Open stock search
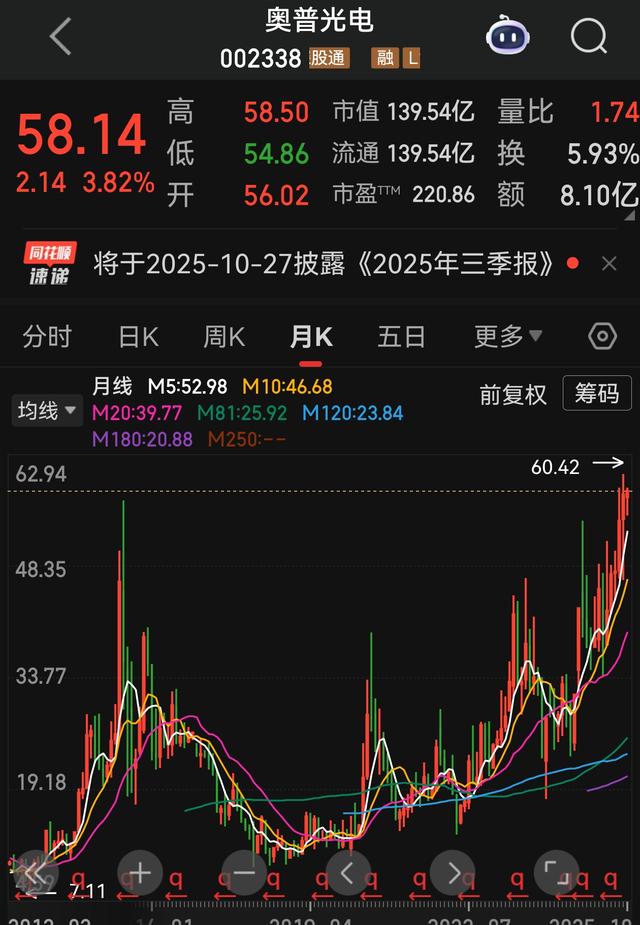This screenshot has width=640, height=925. tap(589, 37)
